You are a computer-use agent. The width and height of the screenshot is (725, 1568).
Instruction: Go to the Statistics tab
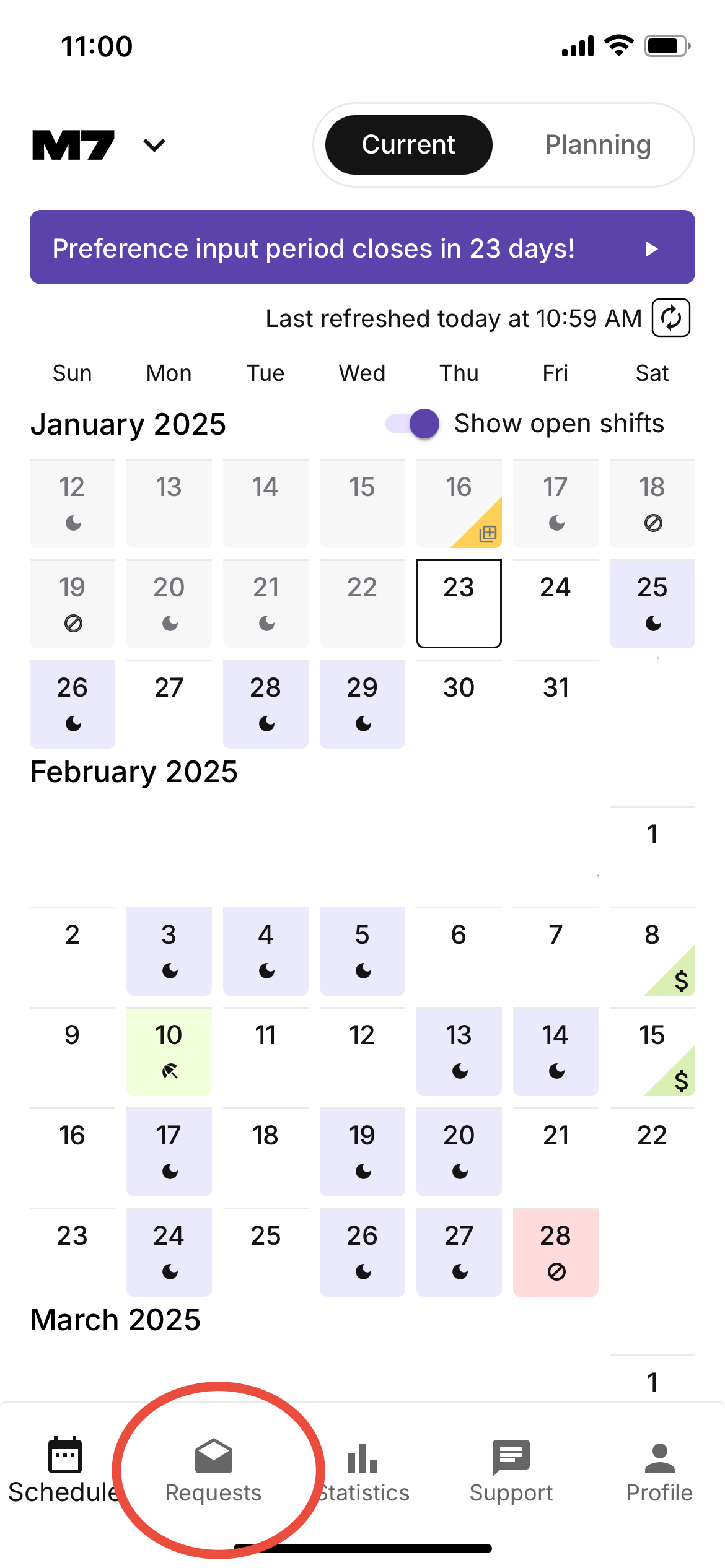point(363,1470)
